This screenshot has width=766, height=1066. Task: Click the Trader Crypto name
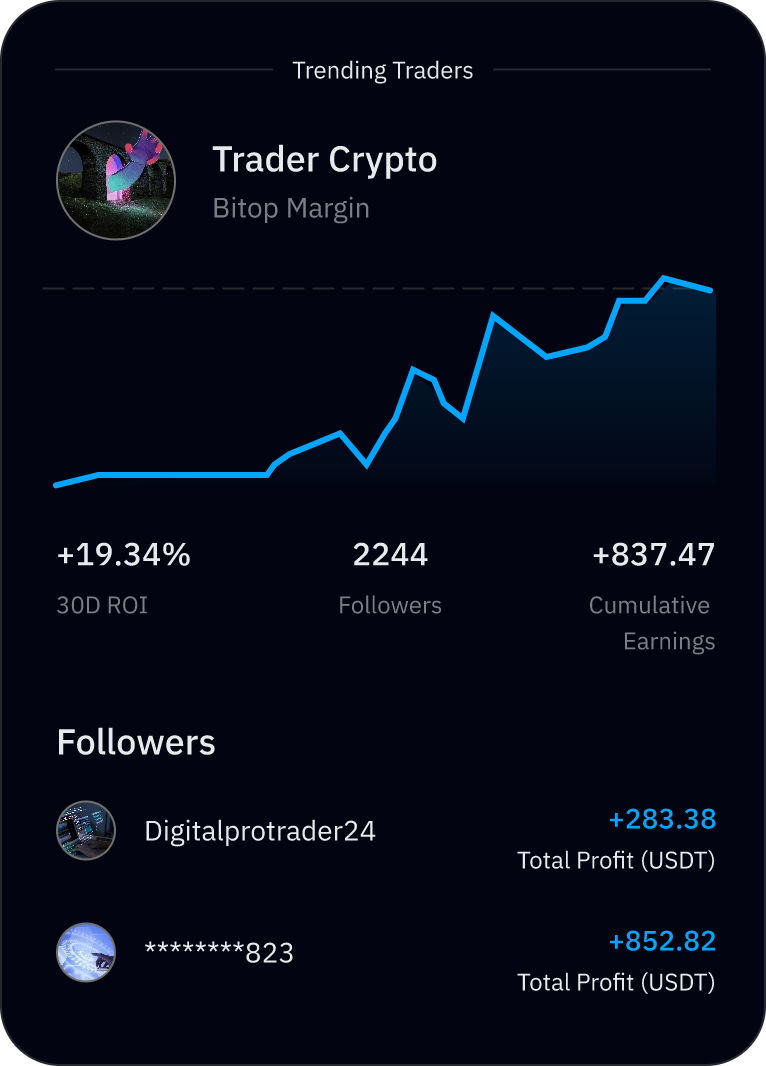pos(325,160)
